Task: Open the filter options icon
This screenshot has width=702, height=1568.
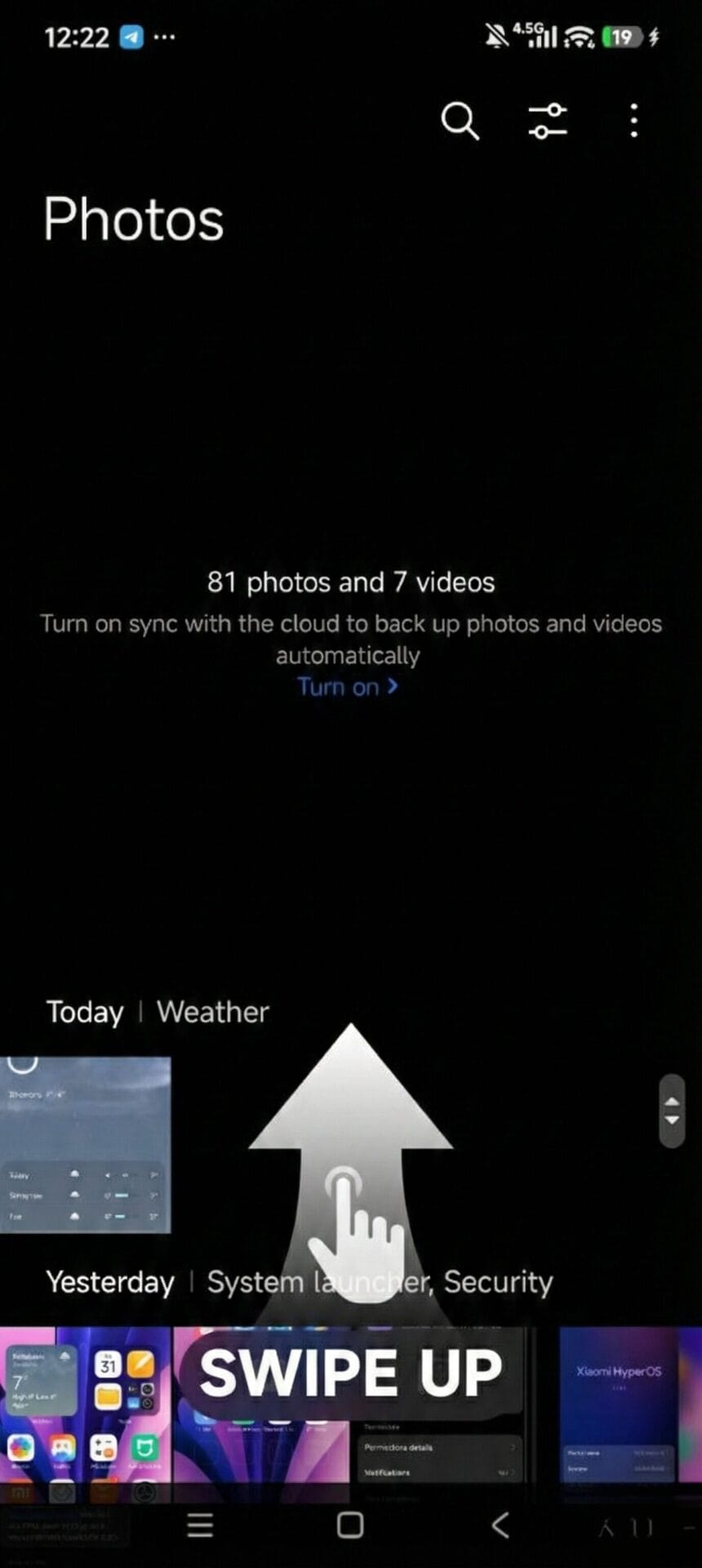Action: (547, 121)
